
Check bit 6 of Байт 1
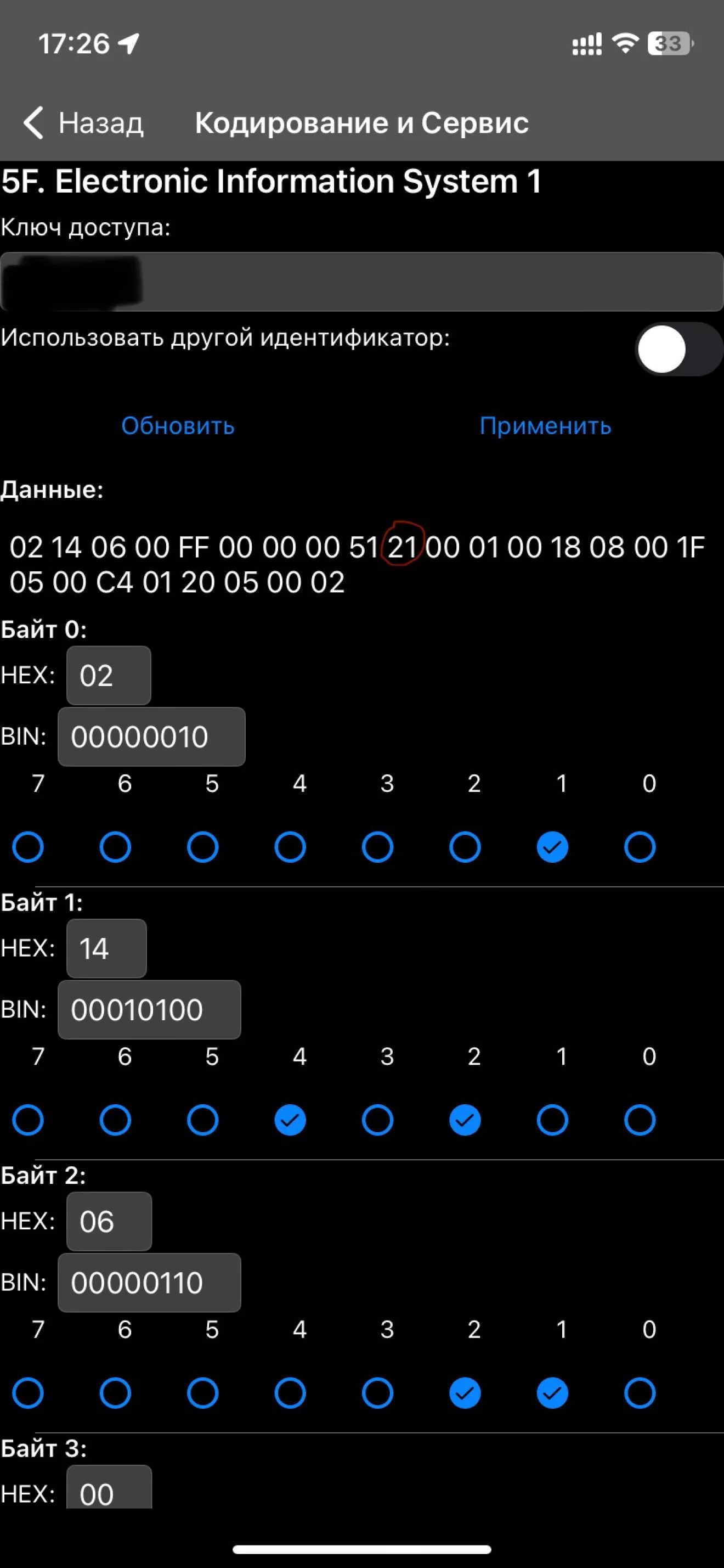(x=115, y=1120)
